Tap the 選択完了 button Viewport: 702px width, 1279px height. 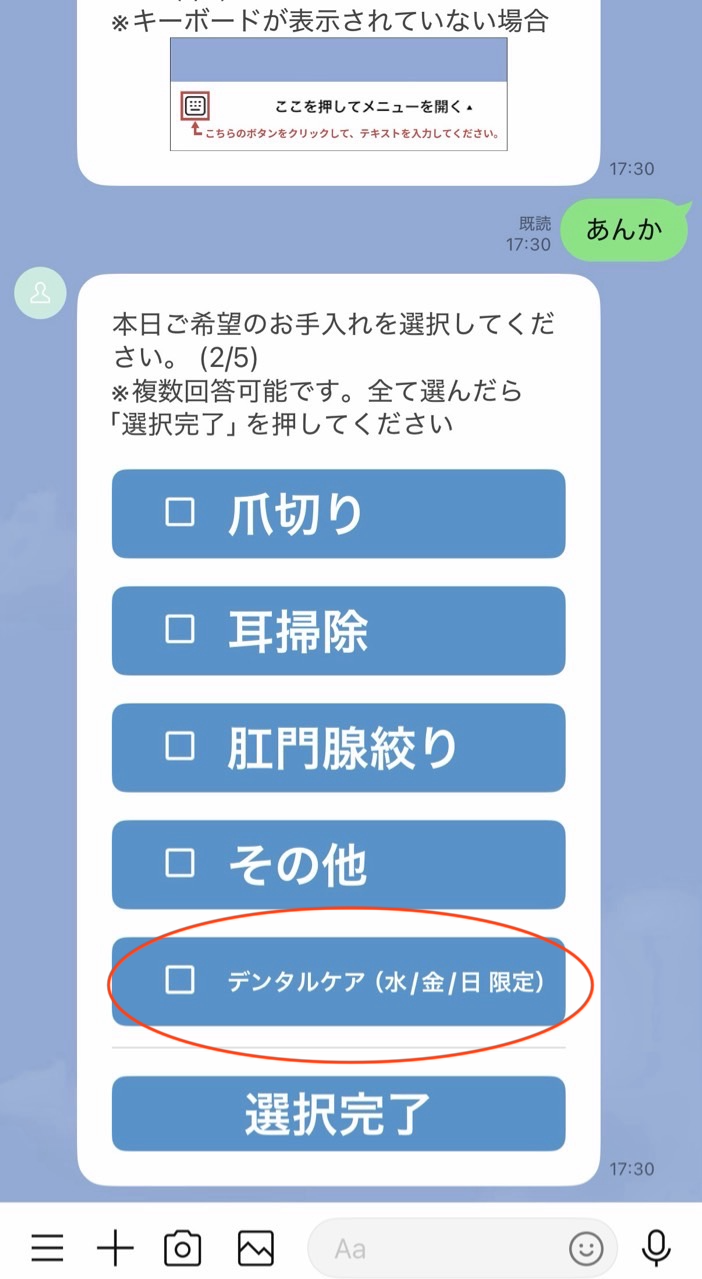(338, 1113)
